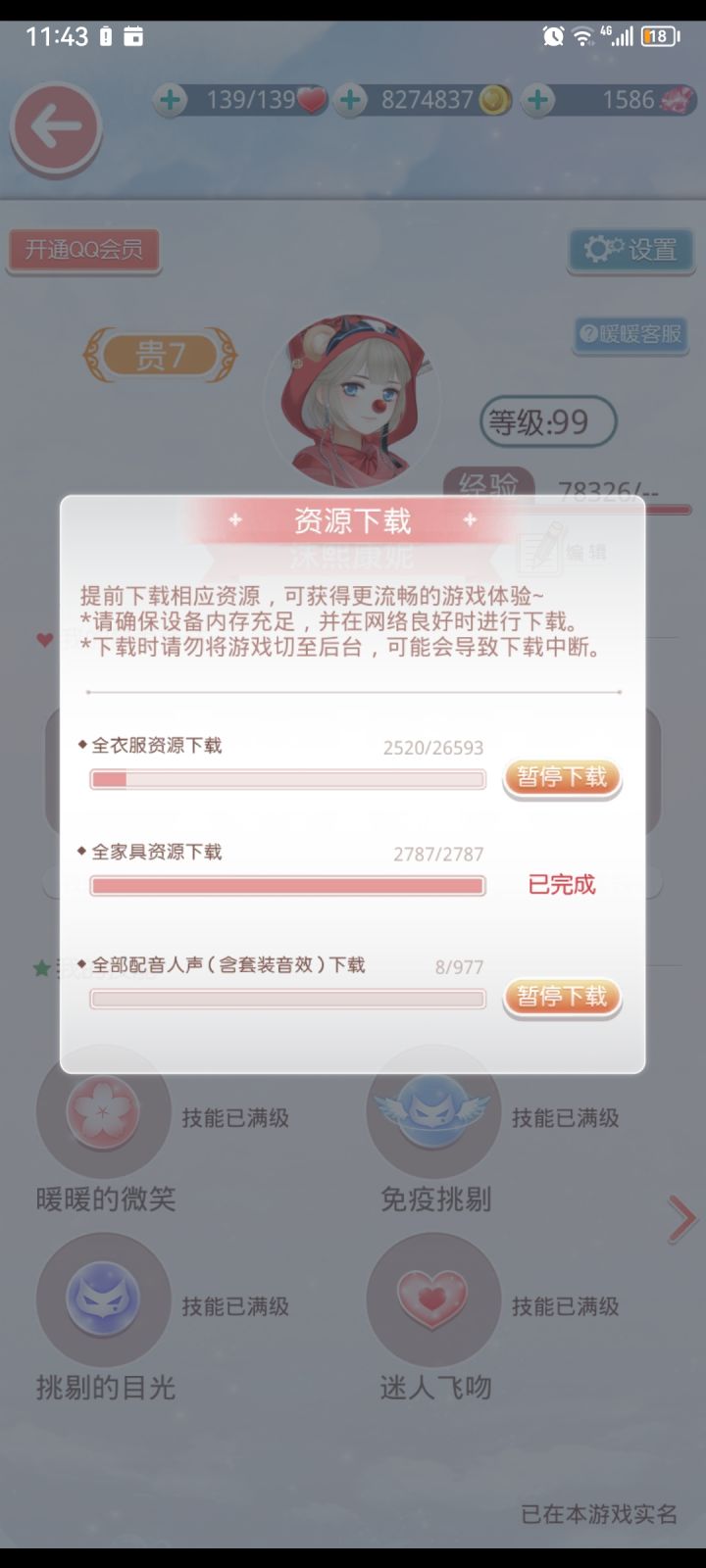The image size is (706, 1568).
Task: Open the 设置 settings gear
Action: (631, 251)
